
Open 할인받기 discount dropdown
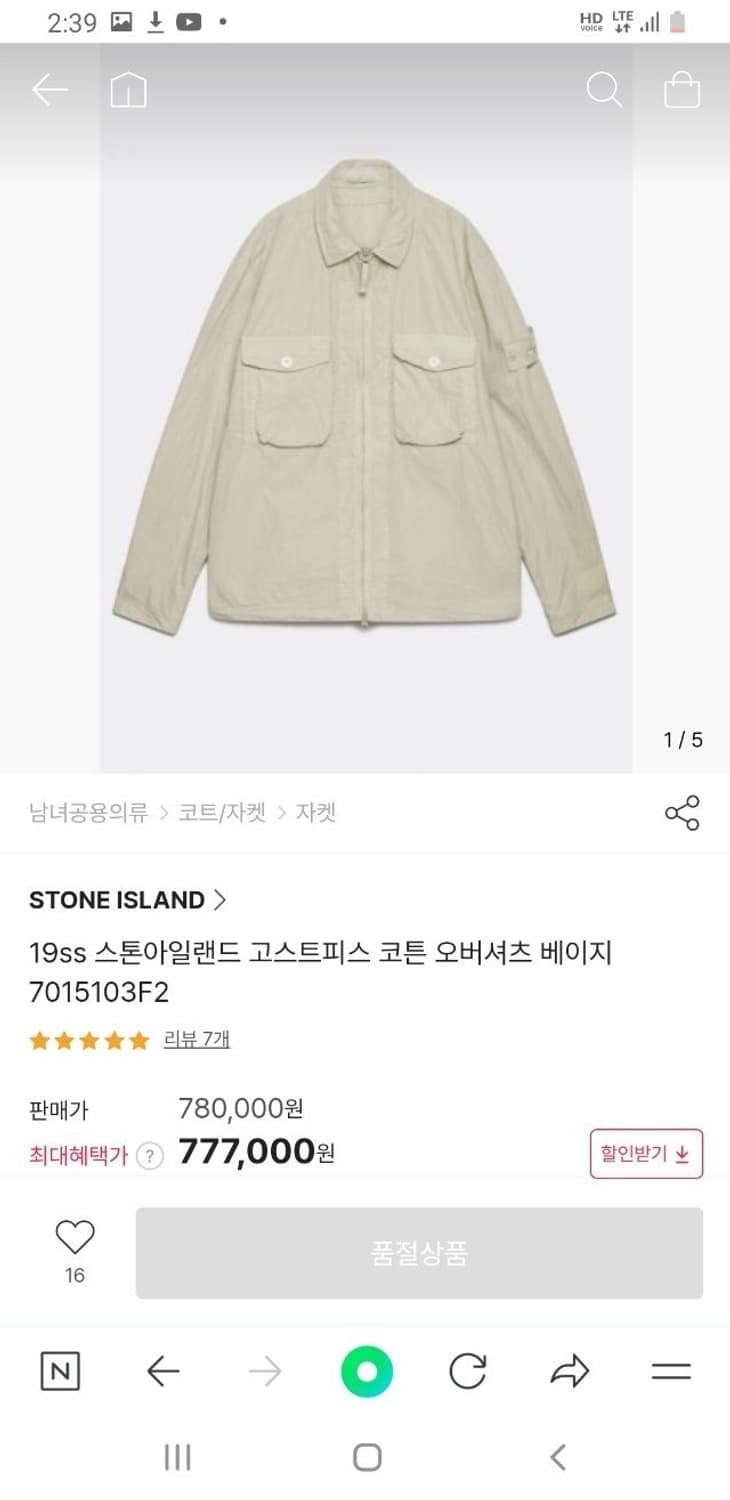click(x=645, y=1153)
